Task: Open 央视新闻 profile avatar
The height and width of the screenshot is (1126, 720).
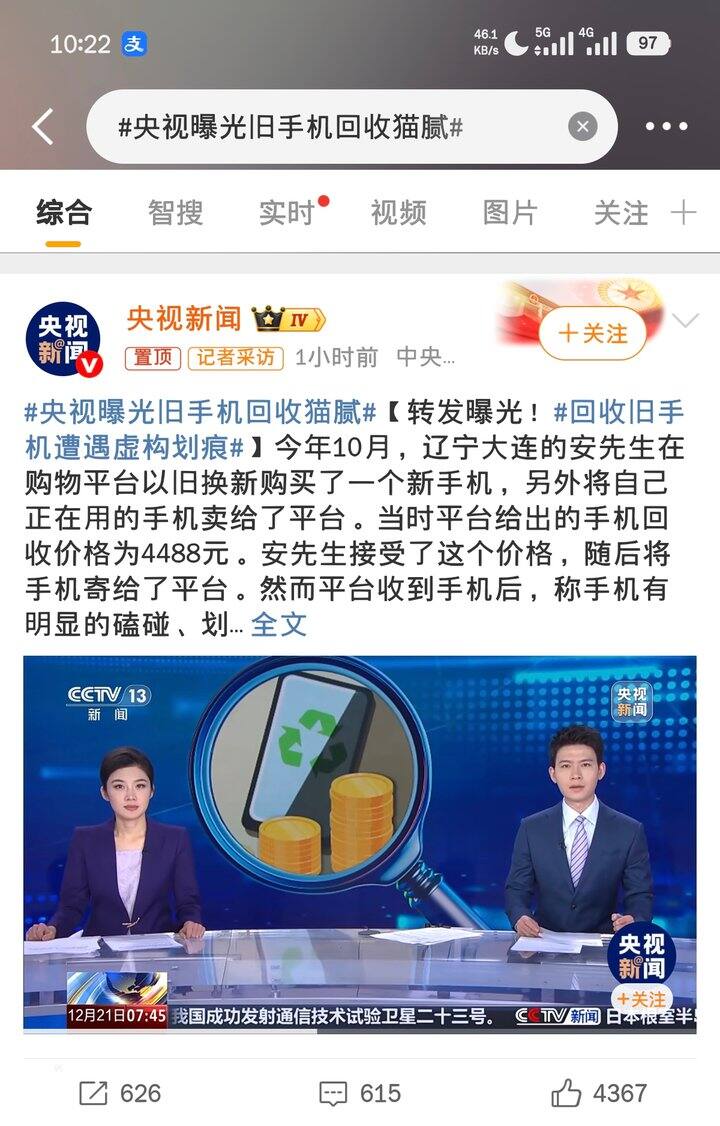Action: click(63, 338)
